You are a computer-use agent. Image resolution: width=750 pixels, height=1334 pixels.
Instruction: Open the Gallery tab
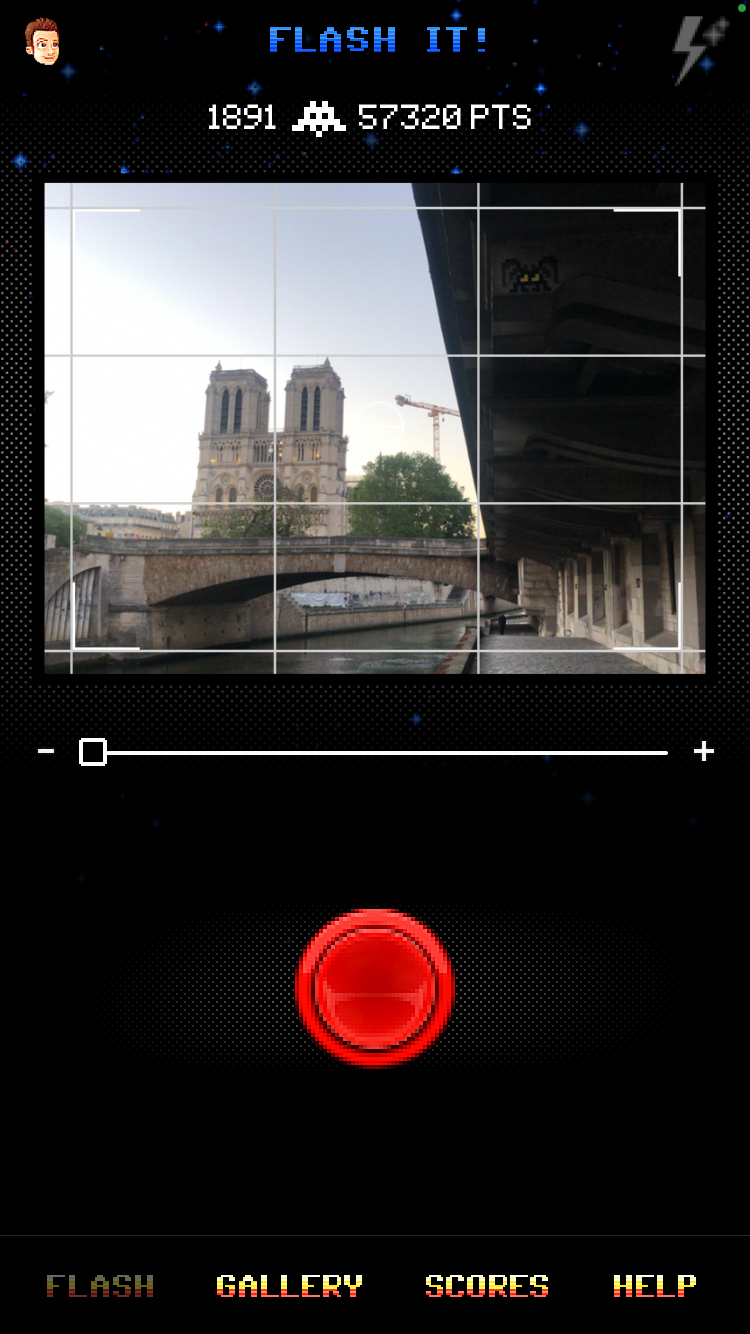(x=289, y=1285)
